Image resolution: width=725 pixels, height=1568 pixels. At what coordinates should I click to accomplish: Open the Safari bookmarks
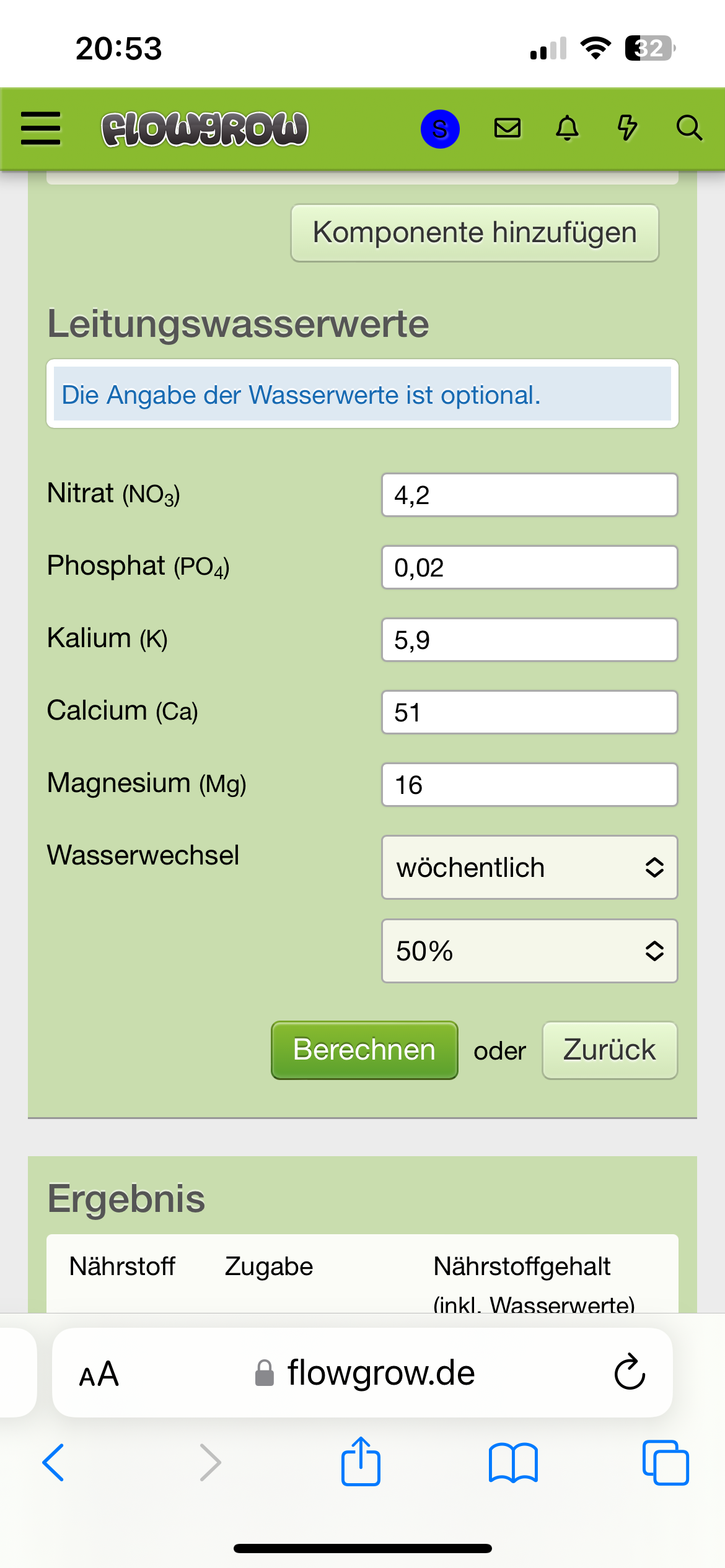point(513,1463)
